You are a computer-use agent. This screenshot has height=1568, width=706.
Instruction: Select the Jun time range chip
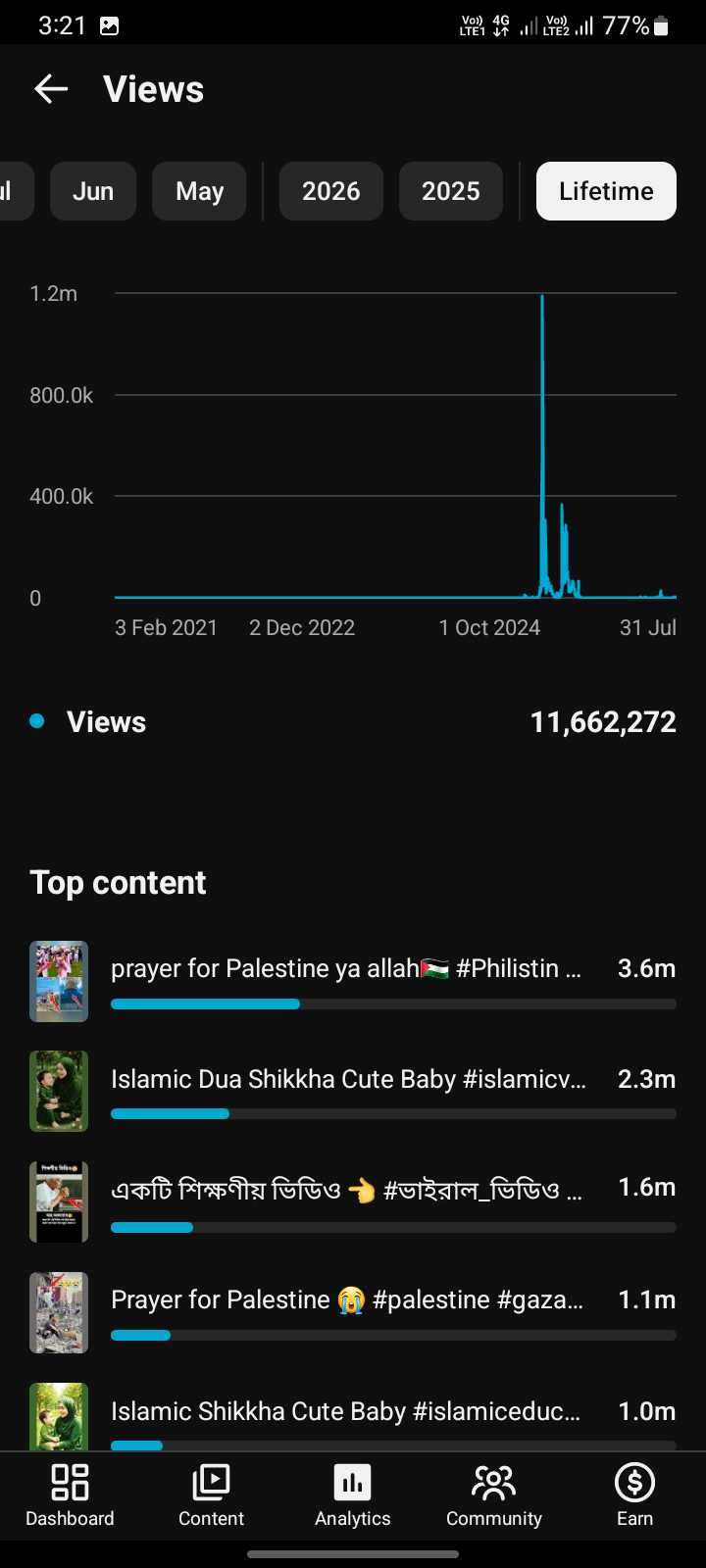pos(93,191)
